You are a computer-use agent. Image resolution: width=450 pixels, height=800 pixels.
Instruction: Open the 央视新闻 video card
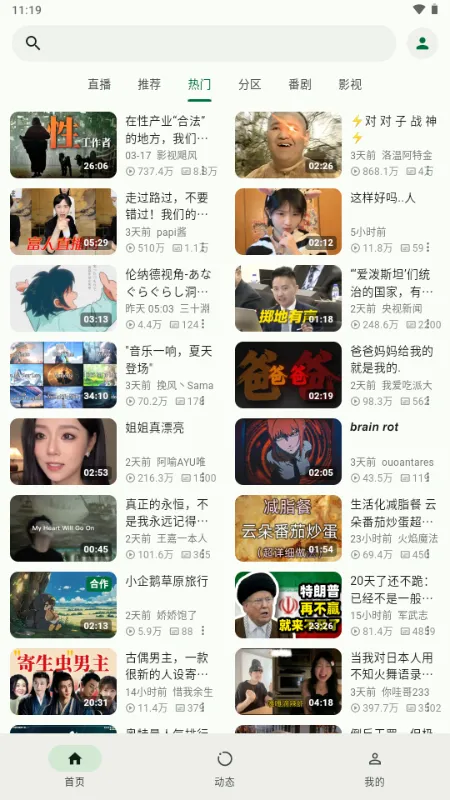(x=337, y=298)
